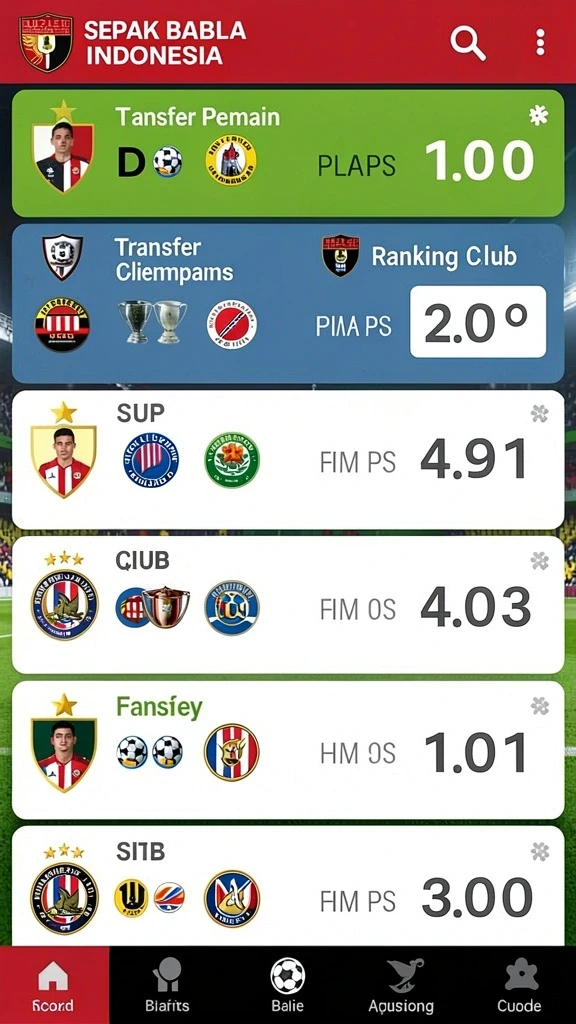The width and height of the screenshot is (576, 1024).
Task: Open the Tansfer Pemain card
Action: [x=288, y=153]
